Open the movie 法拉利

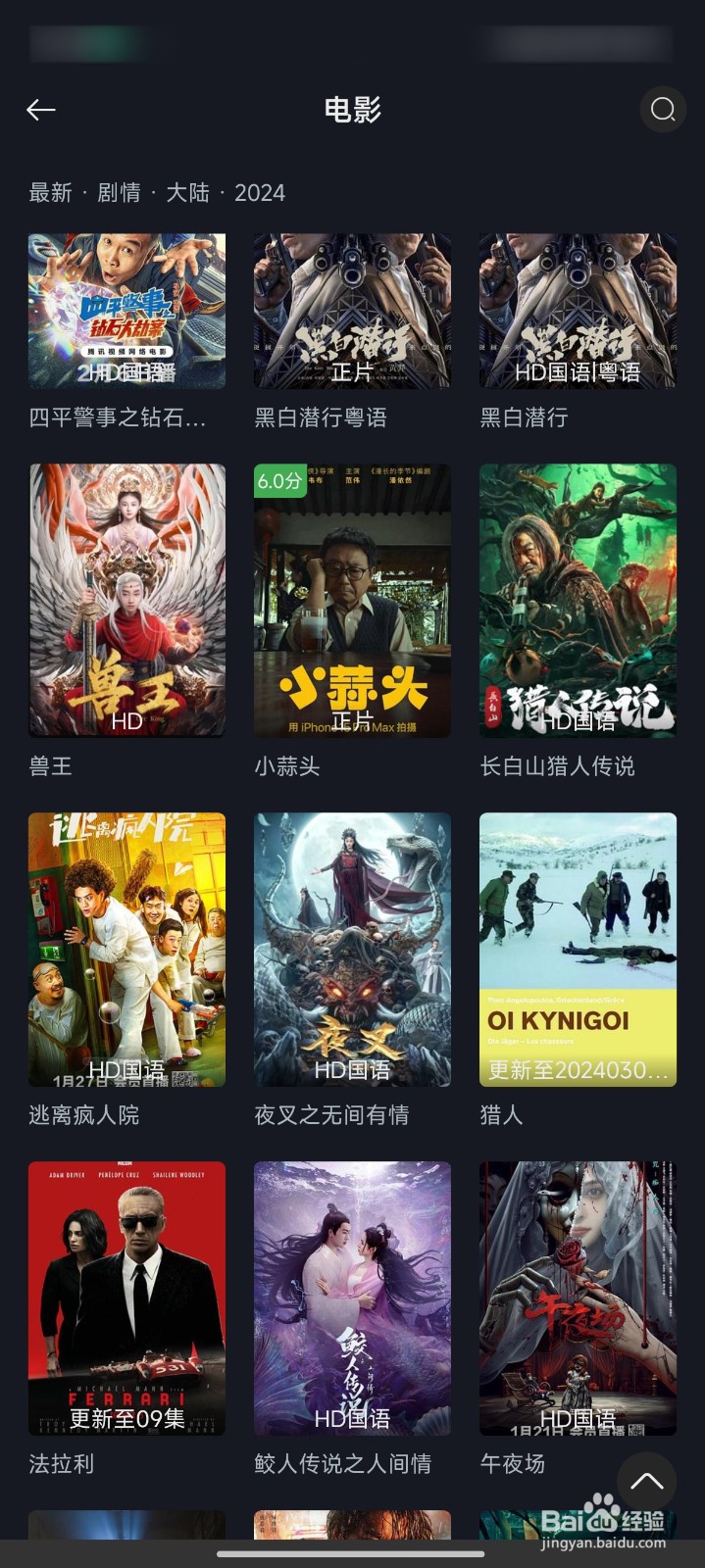pos(126,1298)
